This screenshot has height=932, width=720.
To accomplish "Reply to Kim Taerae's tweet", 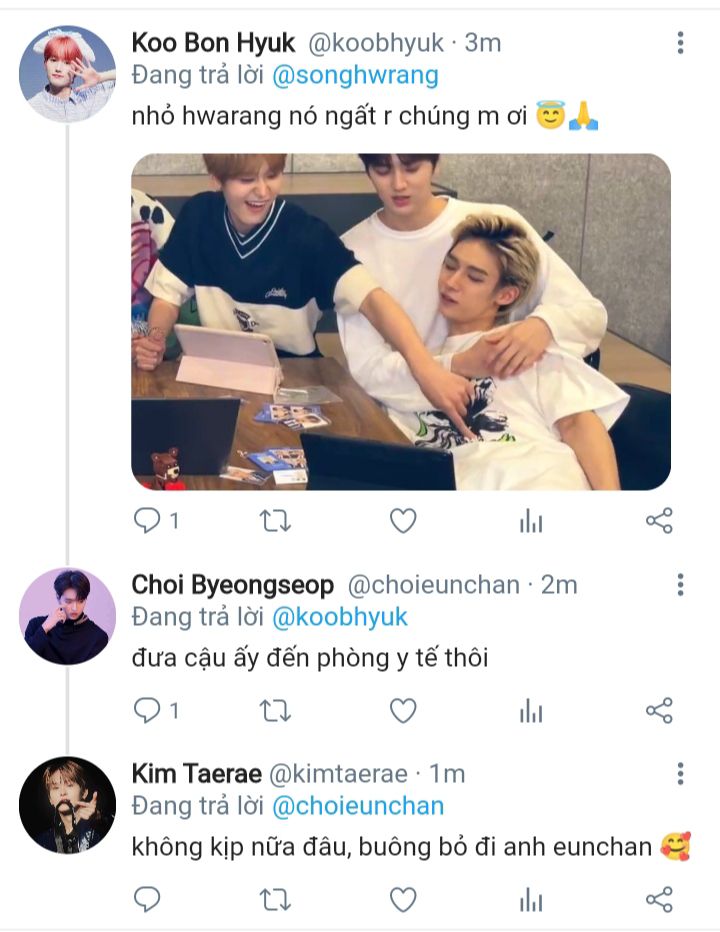I will tap(147, 900).
